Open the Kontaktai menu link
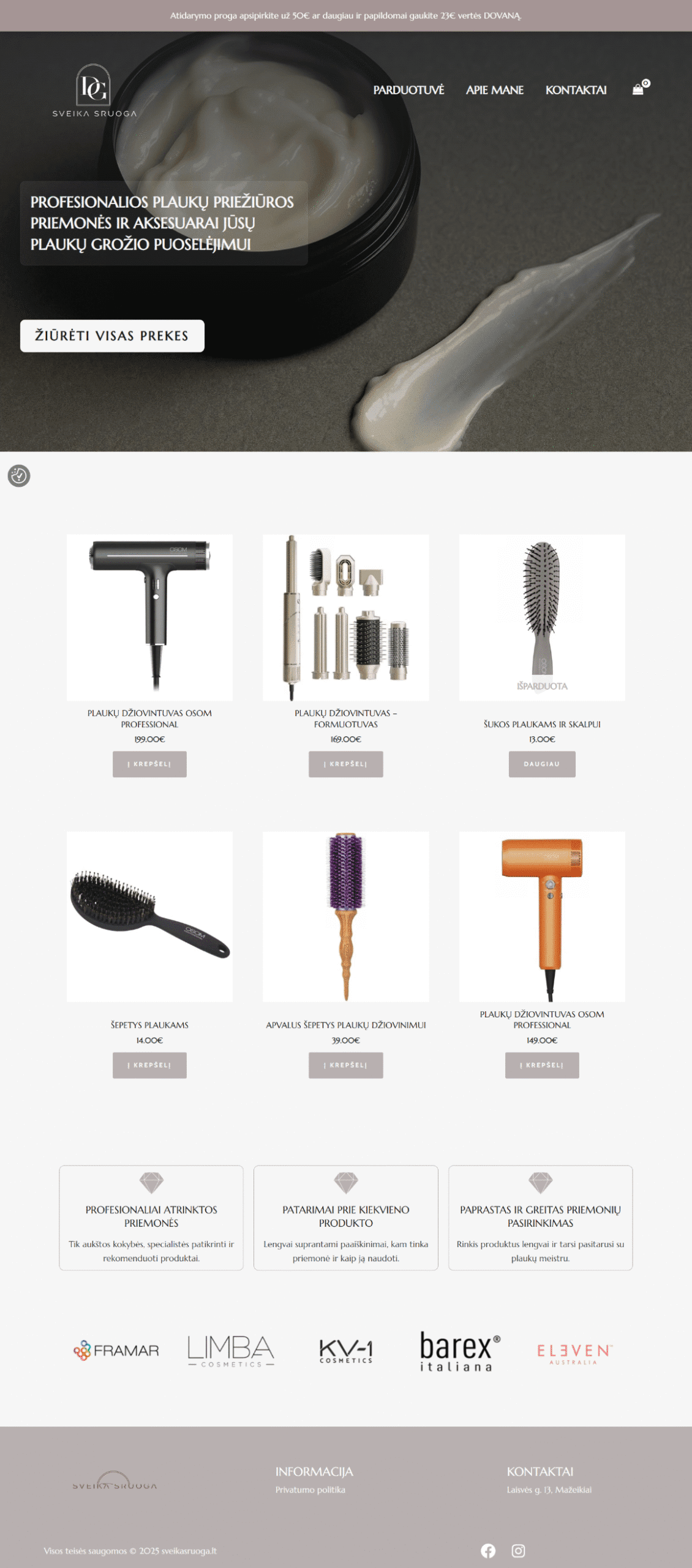Screen dimensions: 692x1568 576,90
